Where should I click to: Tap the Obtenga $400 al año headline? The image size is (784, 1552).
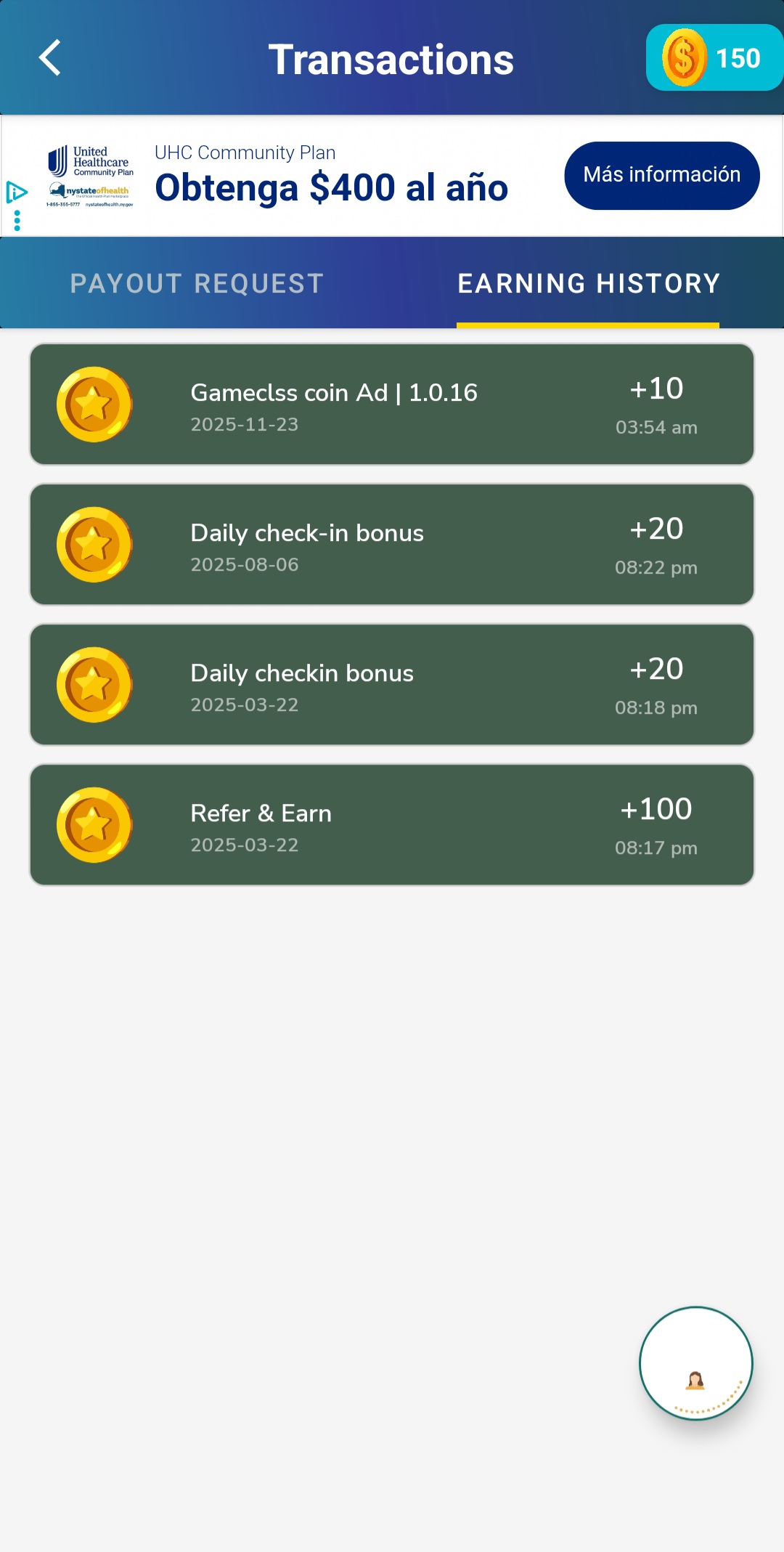click(x=332, y=187)
